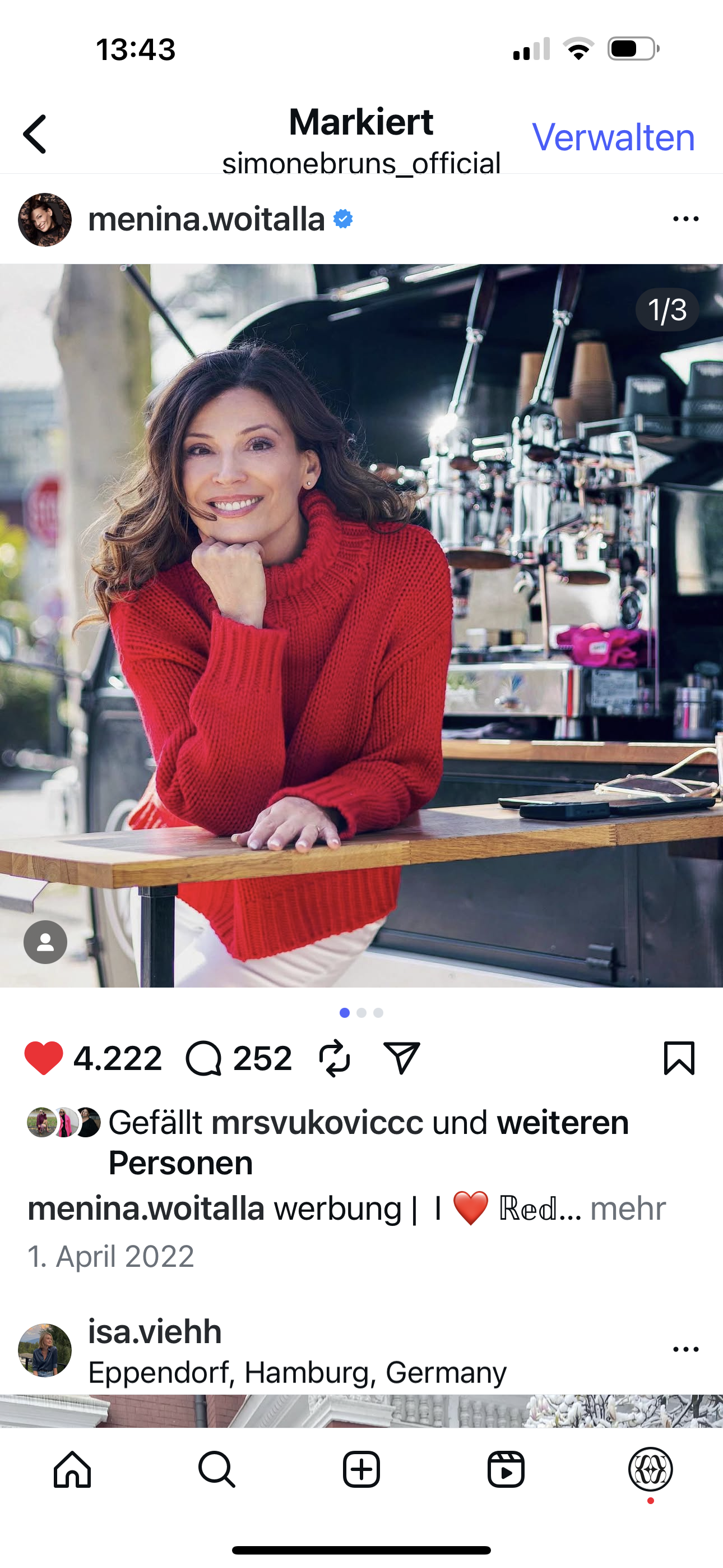Open your own profile tab
Image resolution: width=723 pixels, height=1568 pixels.
pyautogui.click(x=650, y=1469)
